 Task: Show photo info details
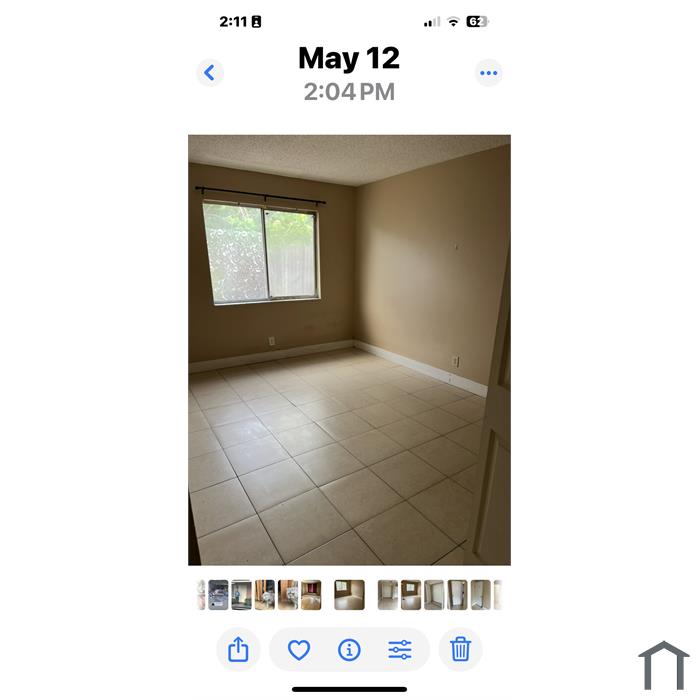click(349, 650)
